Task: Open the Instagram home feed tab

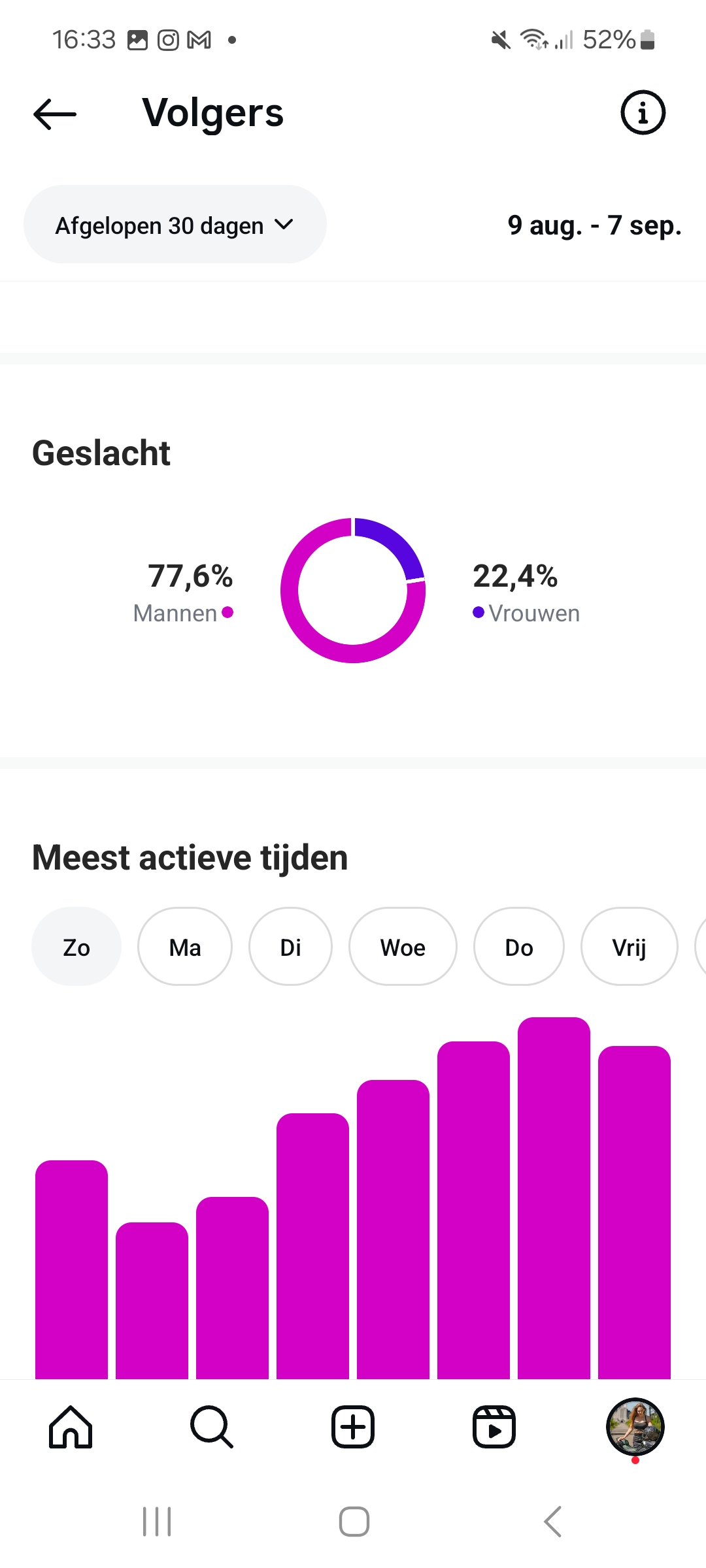Action: [71, 1428]
